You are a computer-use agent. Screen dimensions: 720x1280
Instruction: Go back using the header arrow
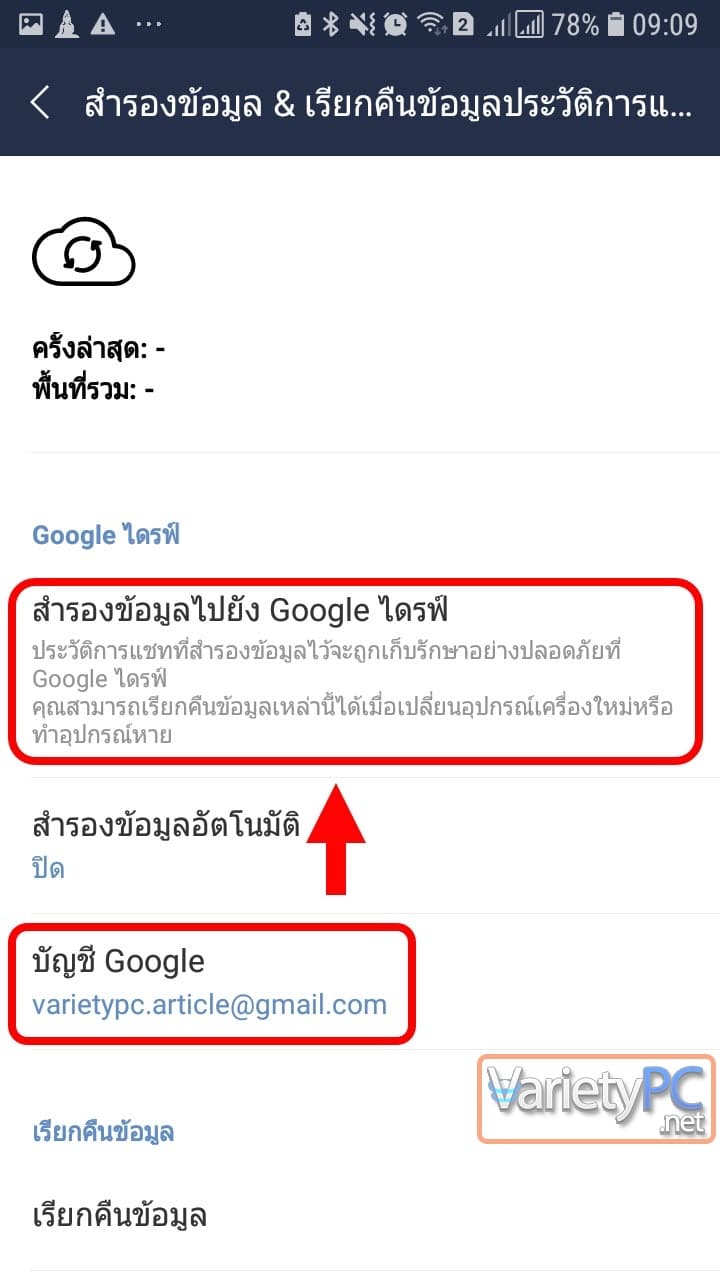(40, 102)
